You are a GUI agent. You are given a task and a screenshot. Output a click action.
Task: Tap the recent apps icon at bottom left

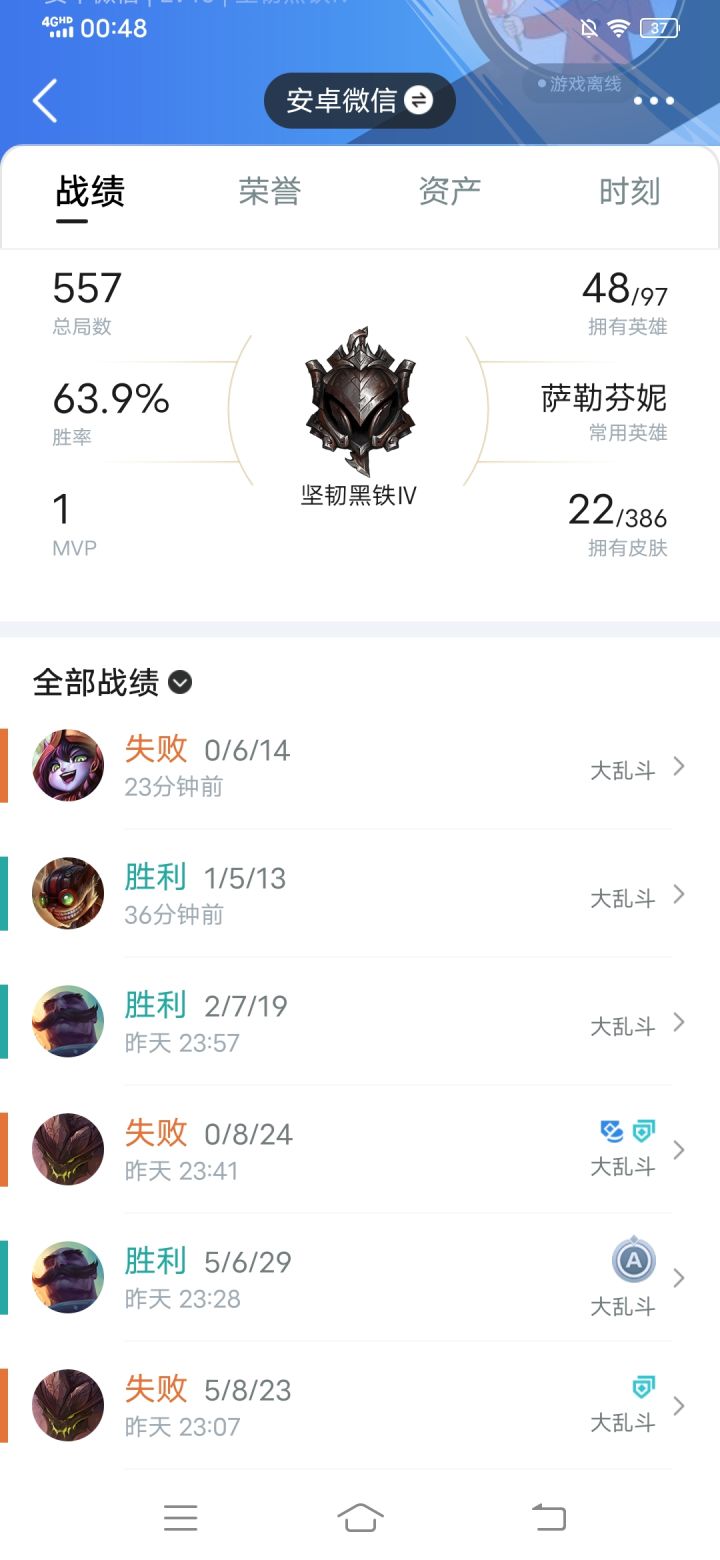(x=181, y=1517)
